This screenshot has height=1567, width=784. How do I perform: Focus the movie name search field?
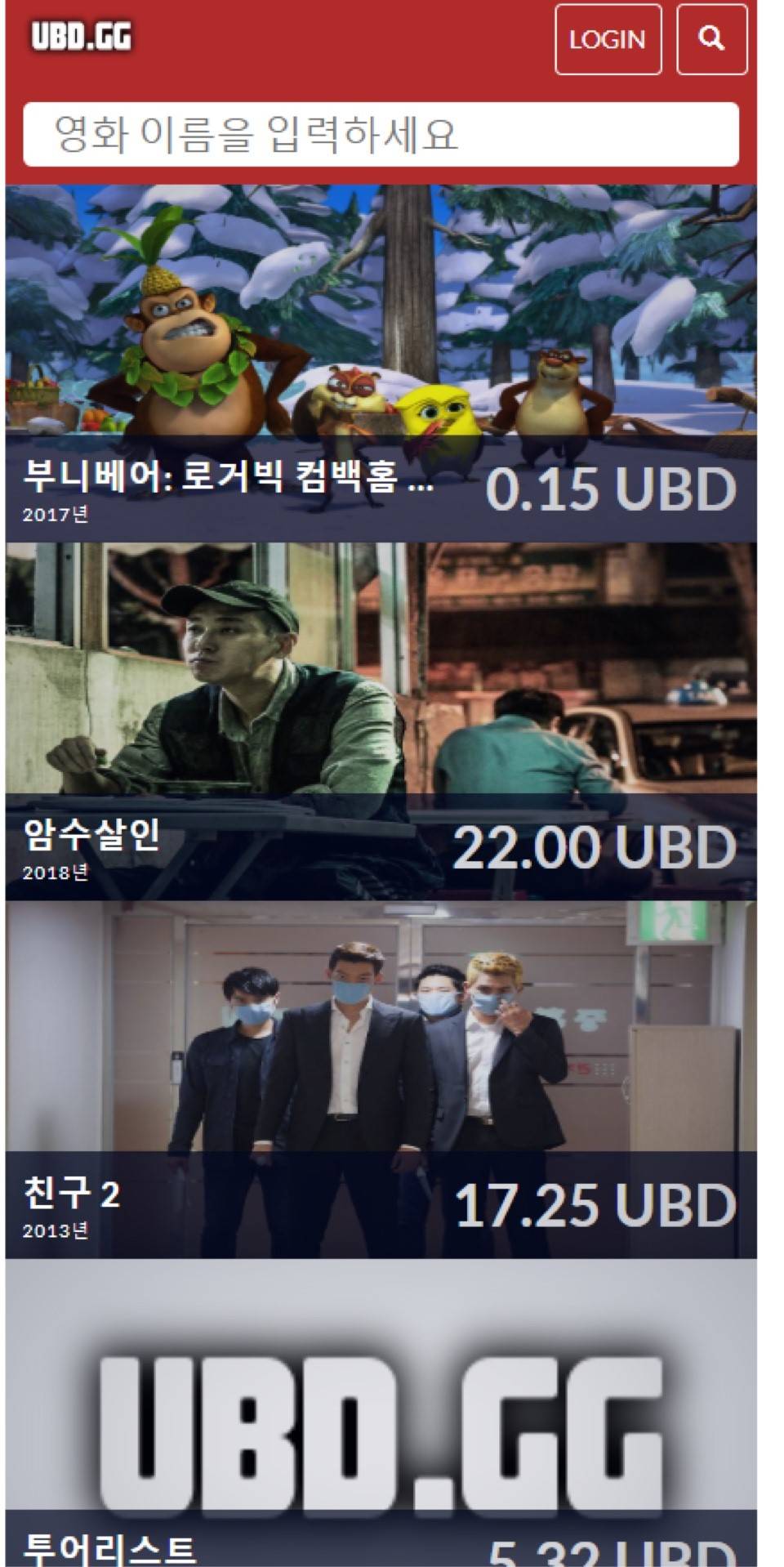coord(381,134)
